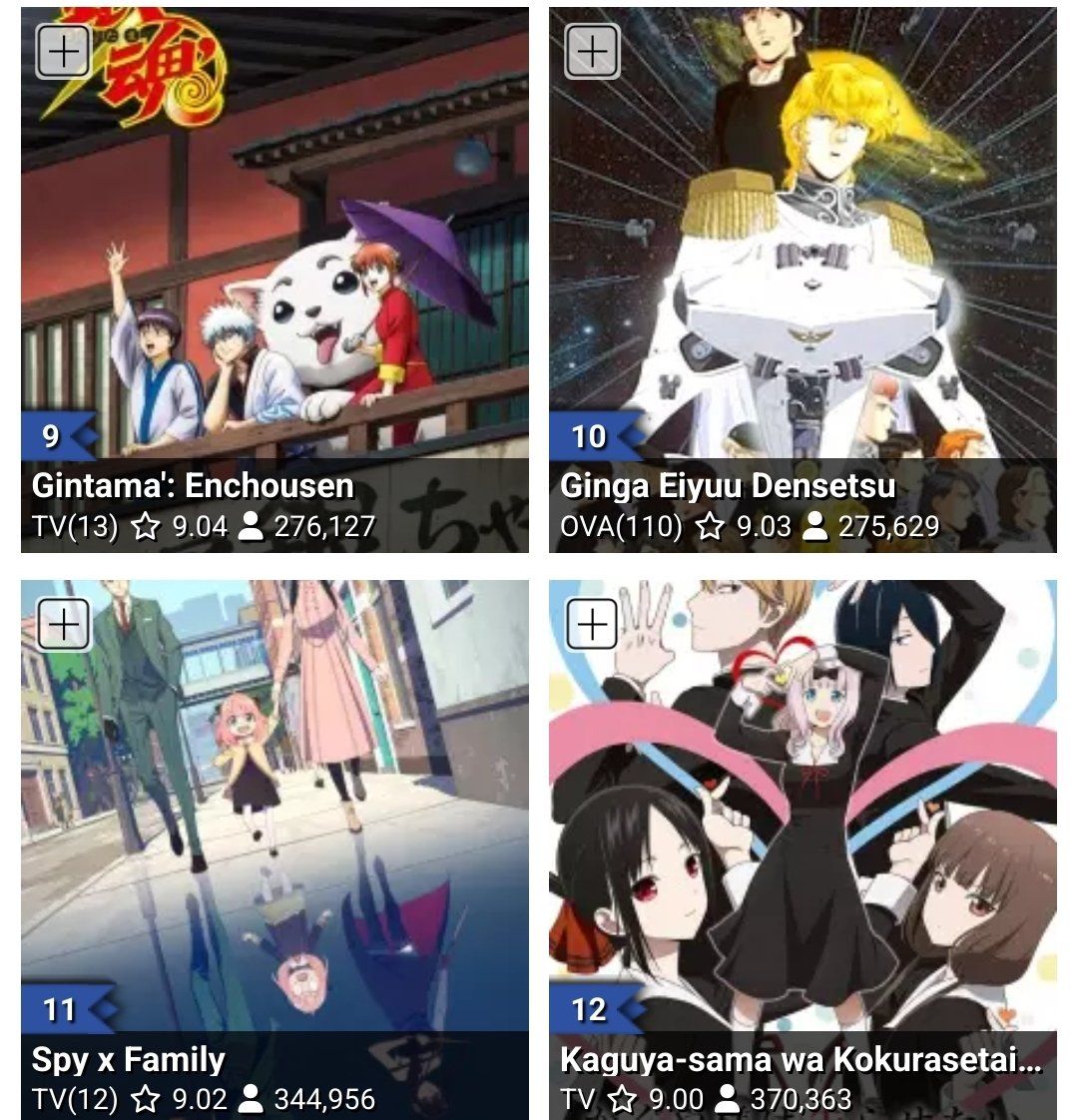The image size is (1078, 1120).
Task: Add Spy x Family to your list
Action: 64,625
